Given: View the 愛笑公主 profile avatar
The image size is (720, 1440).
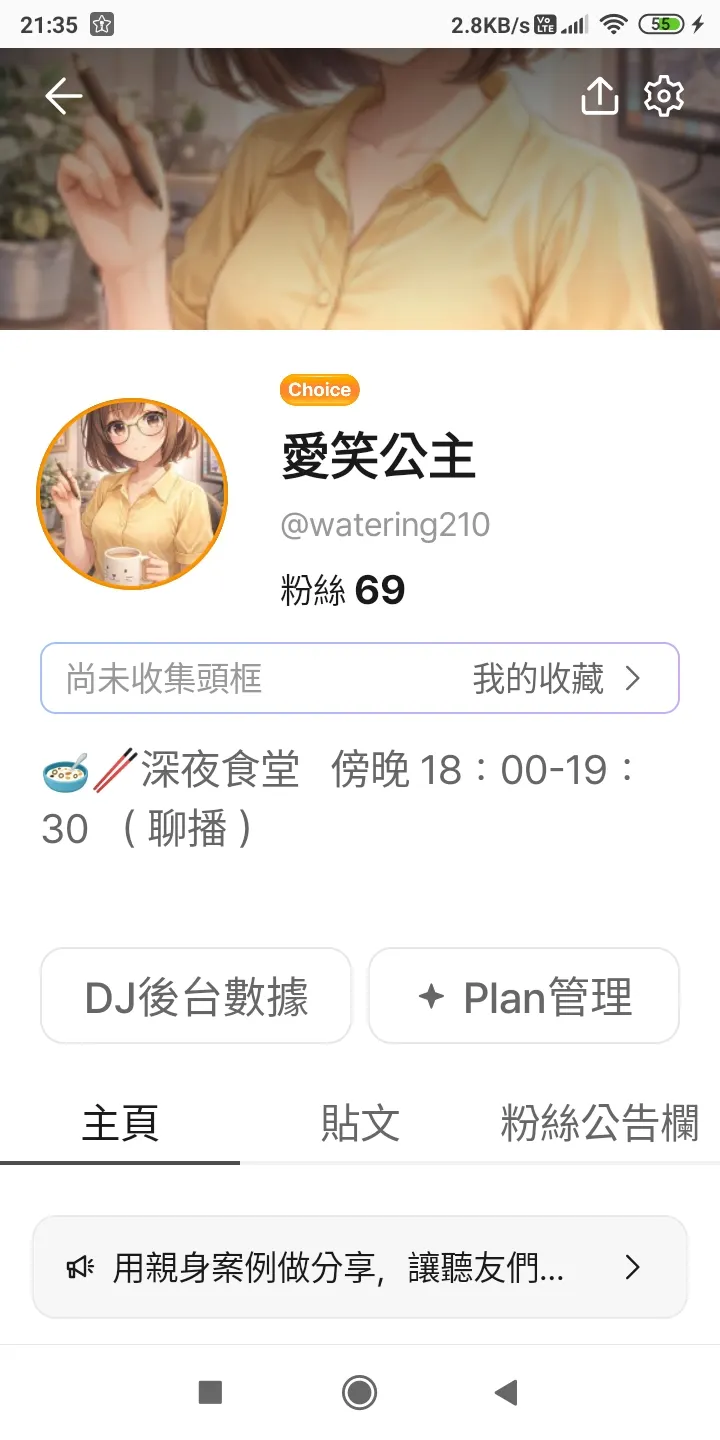Looking at the screenshot, I should click(x=132, y=494).
